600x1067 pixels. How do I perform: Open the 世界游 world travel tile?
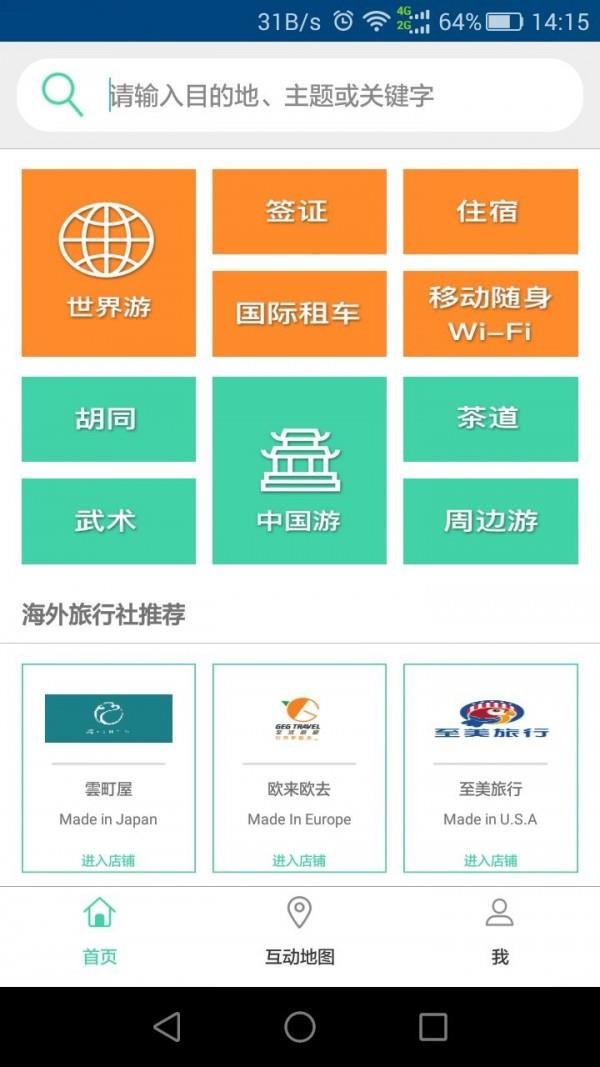pos(108,263)
